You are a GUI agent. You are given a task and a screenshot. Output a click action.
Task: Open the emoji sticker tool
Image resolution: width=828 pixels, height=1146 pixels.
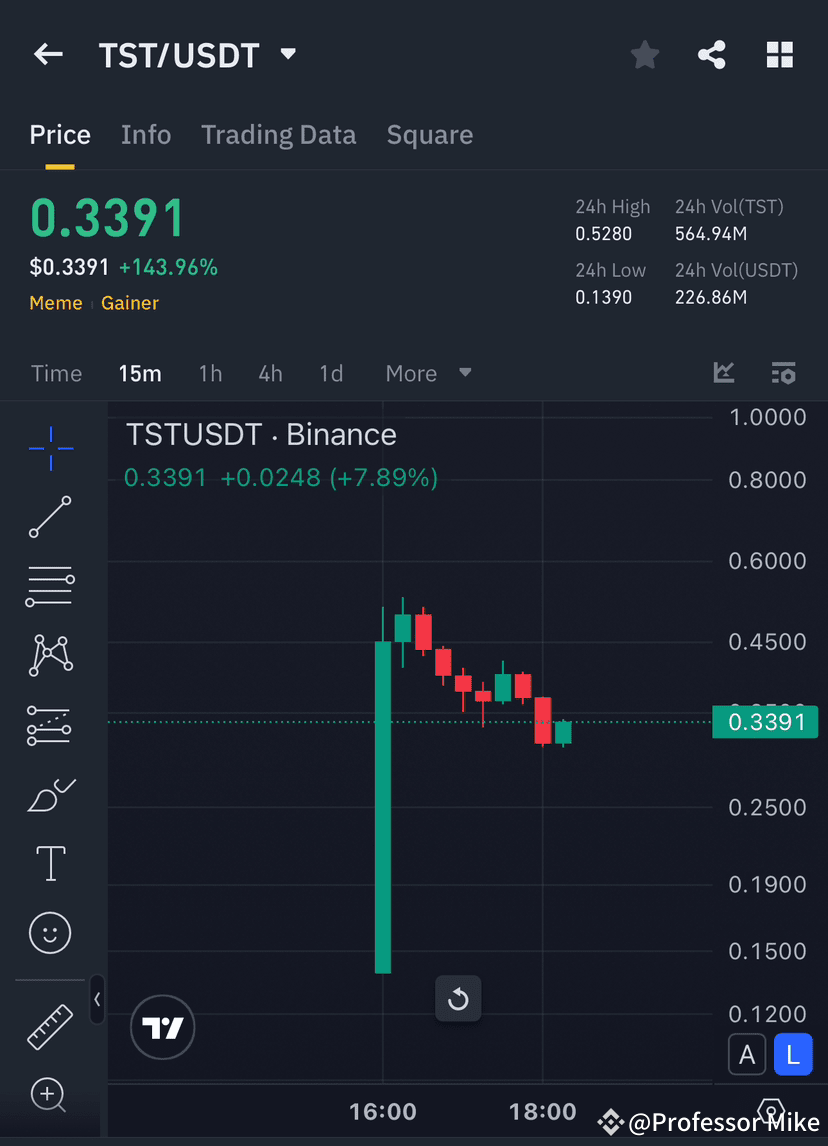49,931
